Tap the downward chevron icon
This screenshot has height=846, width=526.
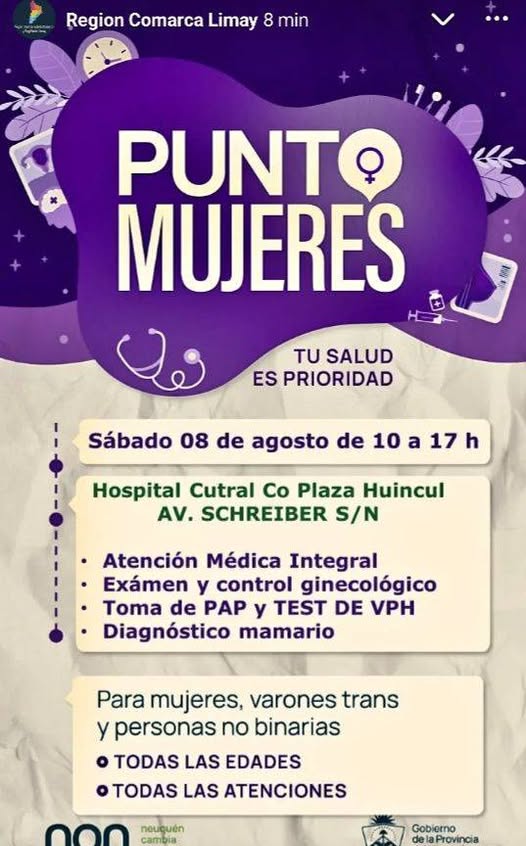(x=443, y=20)
